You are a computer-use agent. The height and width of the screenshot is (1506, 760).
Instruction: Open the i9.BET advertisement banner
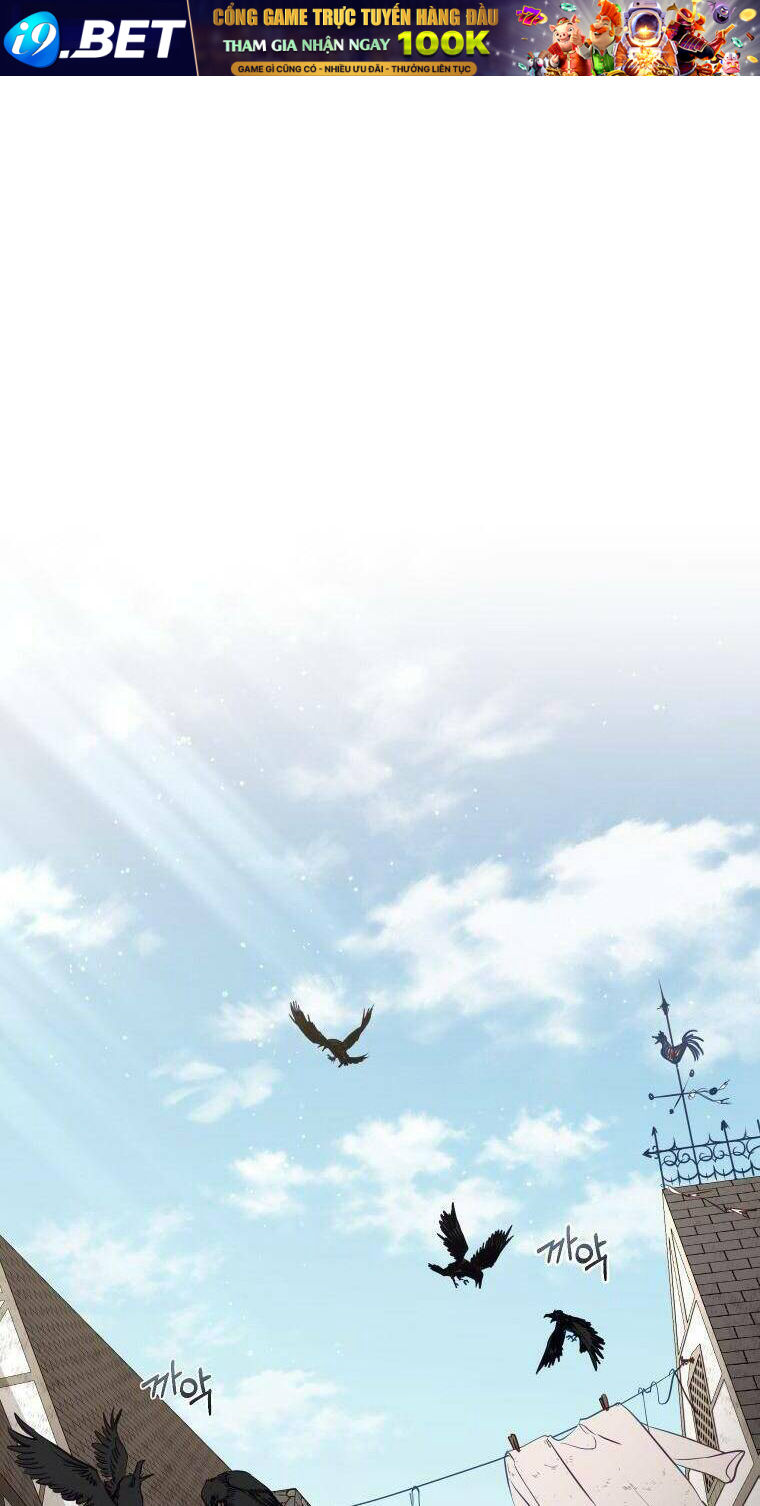(380, 38)
